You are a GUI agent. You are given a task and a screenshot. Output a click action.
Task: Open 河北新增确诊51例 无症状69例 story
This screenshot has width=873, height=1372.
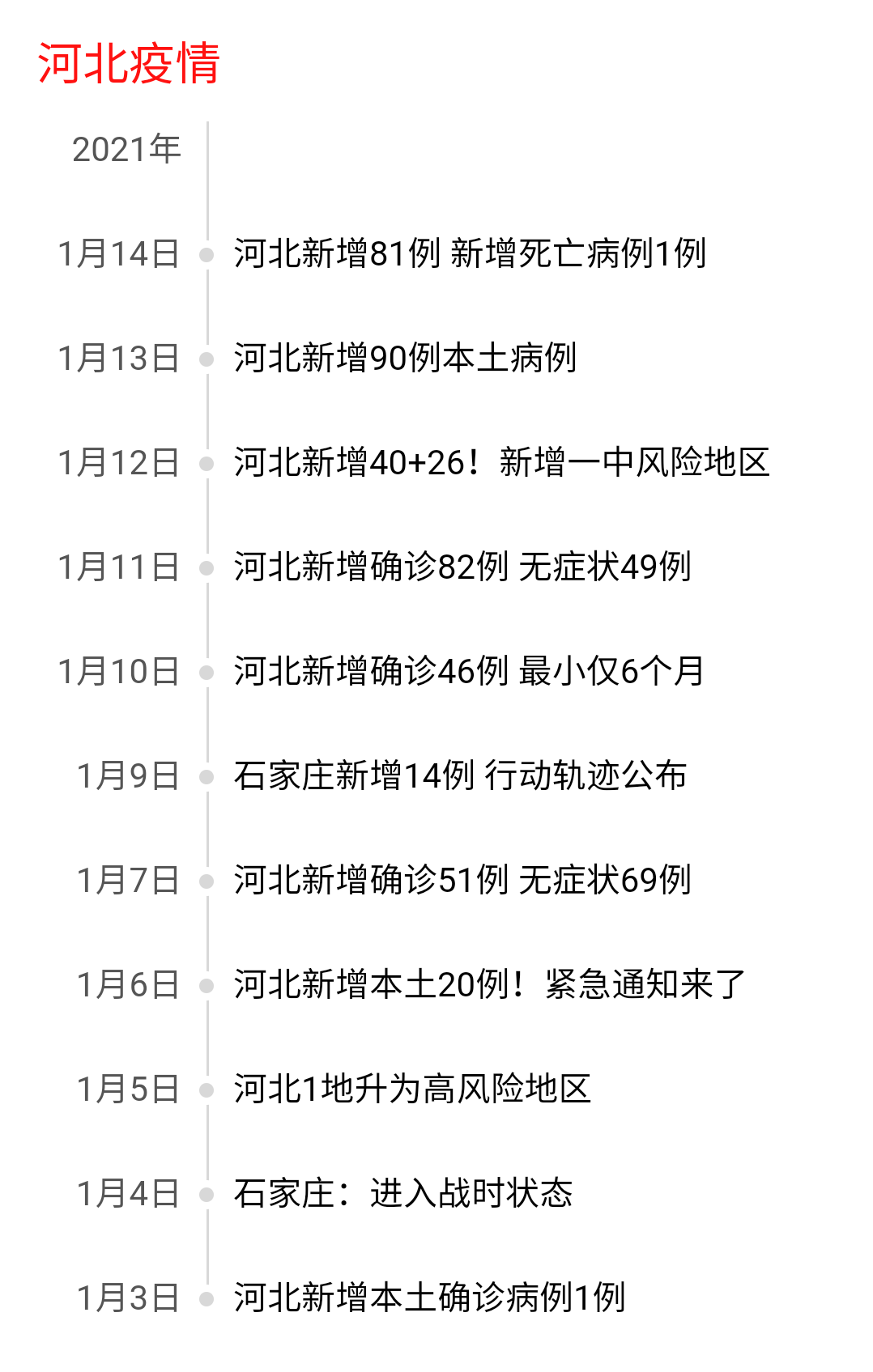pyautogui.click(x=462, y=880)
